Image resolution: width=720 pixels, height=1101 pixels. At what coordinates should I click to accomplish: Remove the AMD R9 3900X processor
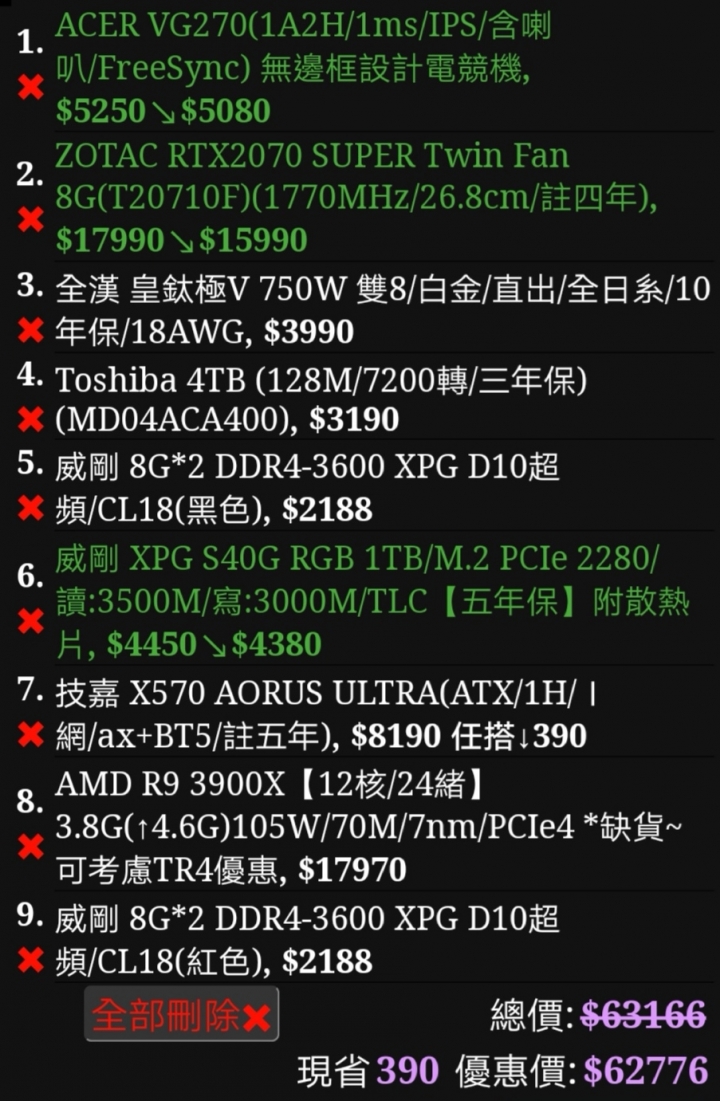click(x=30, y=847)
